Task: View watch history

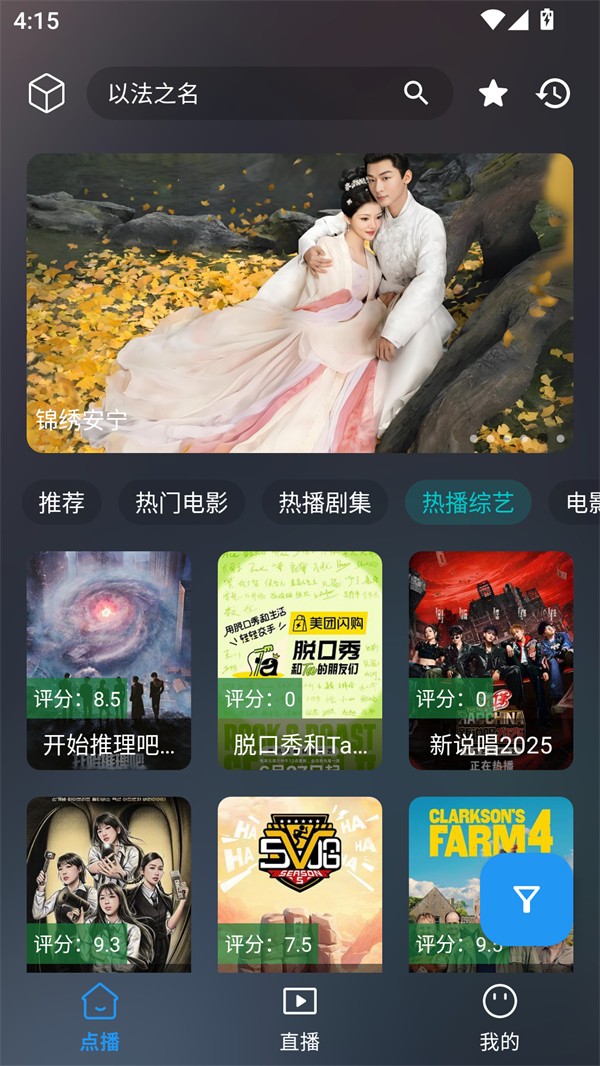Action: click(553, 94)
